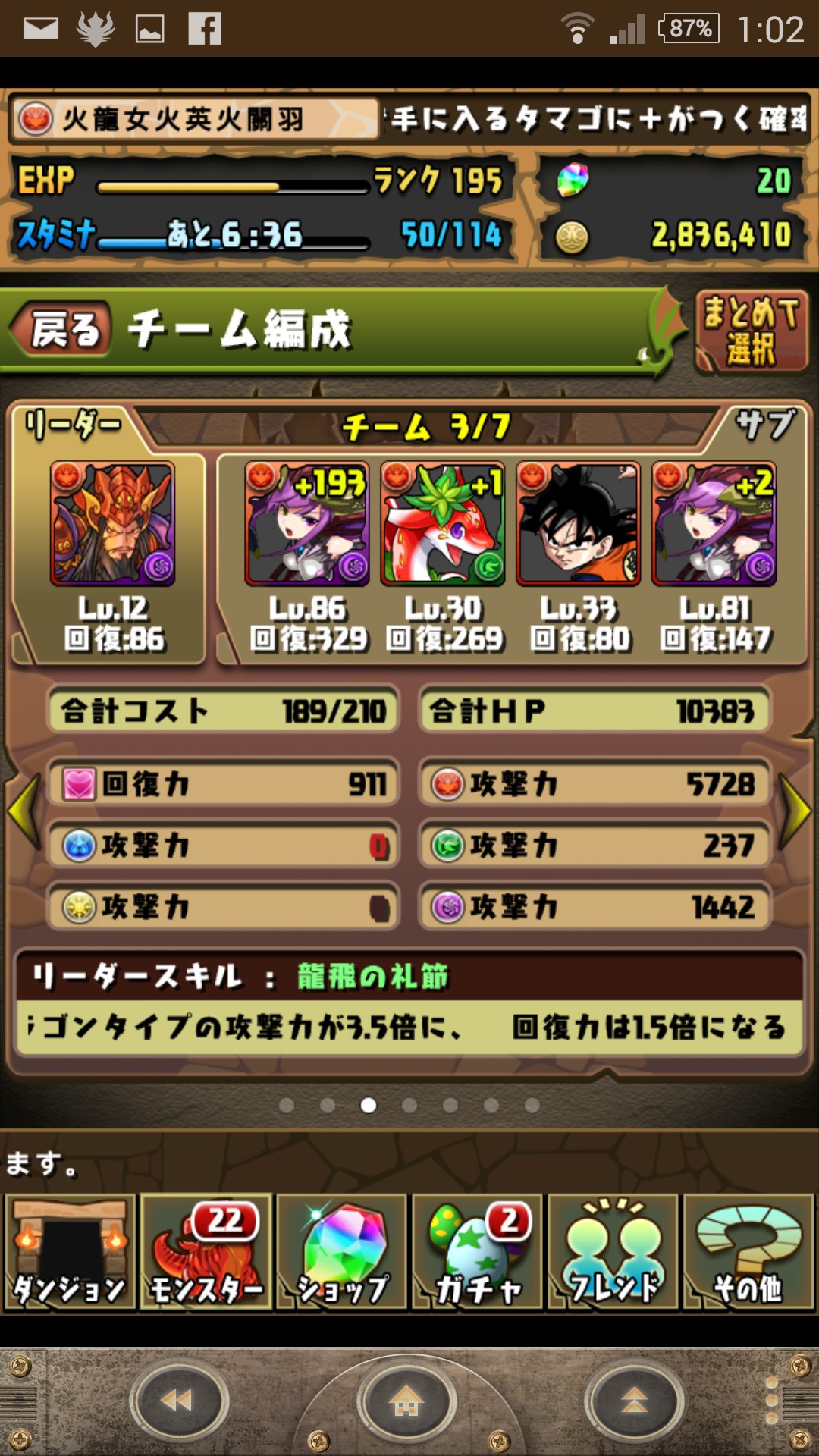Select the Lv.33 black-haired sub monster

[579, 524]
